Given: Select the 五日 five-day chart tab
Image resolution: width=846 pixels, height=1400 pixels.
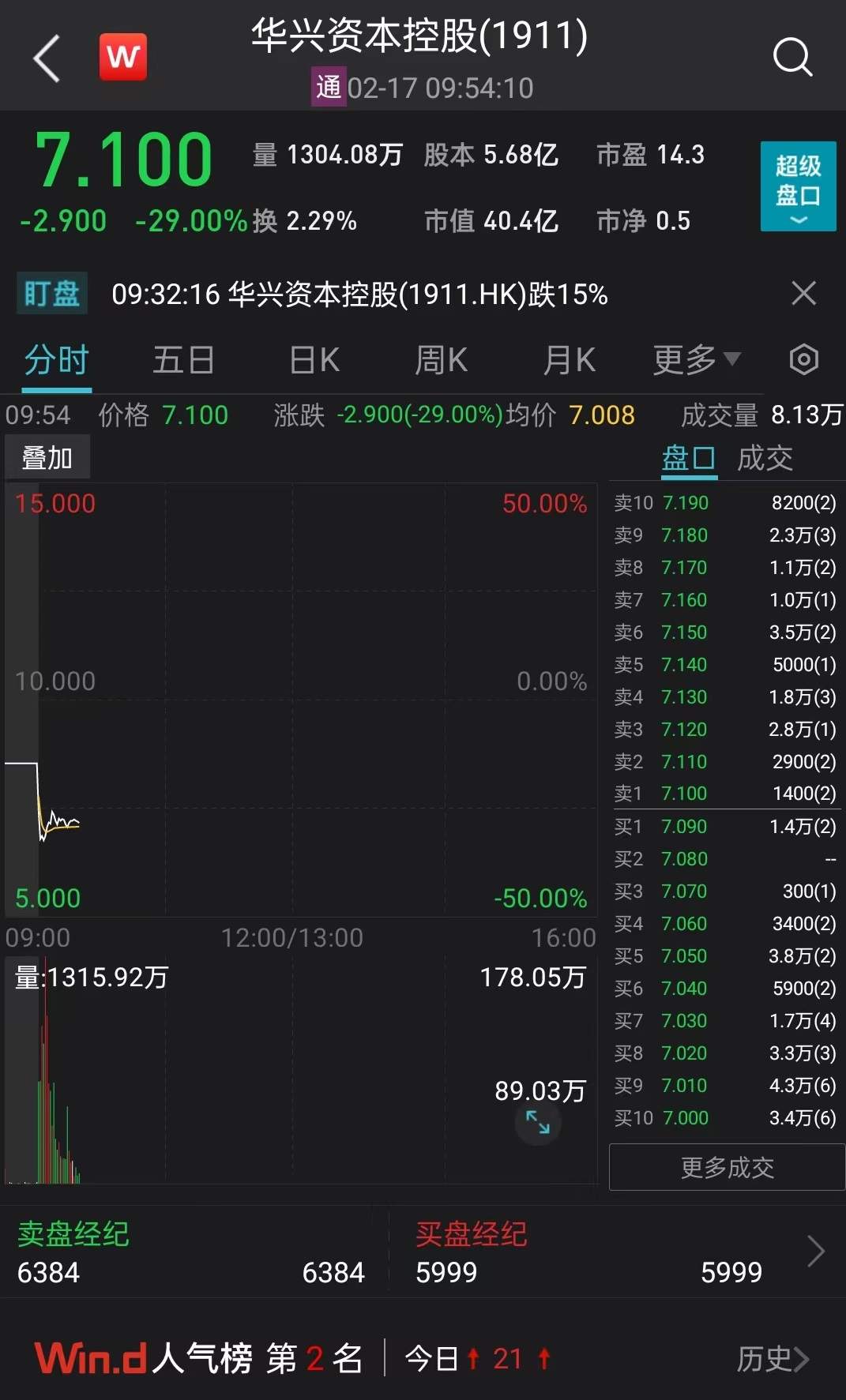Looking at the screenshot, I should 183,359.
